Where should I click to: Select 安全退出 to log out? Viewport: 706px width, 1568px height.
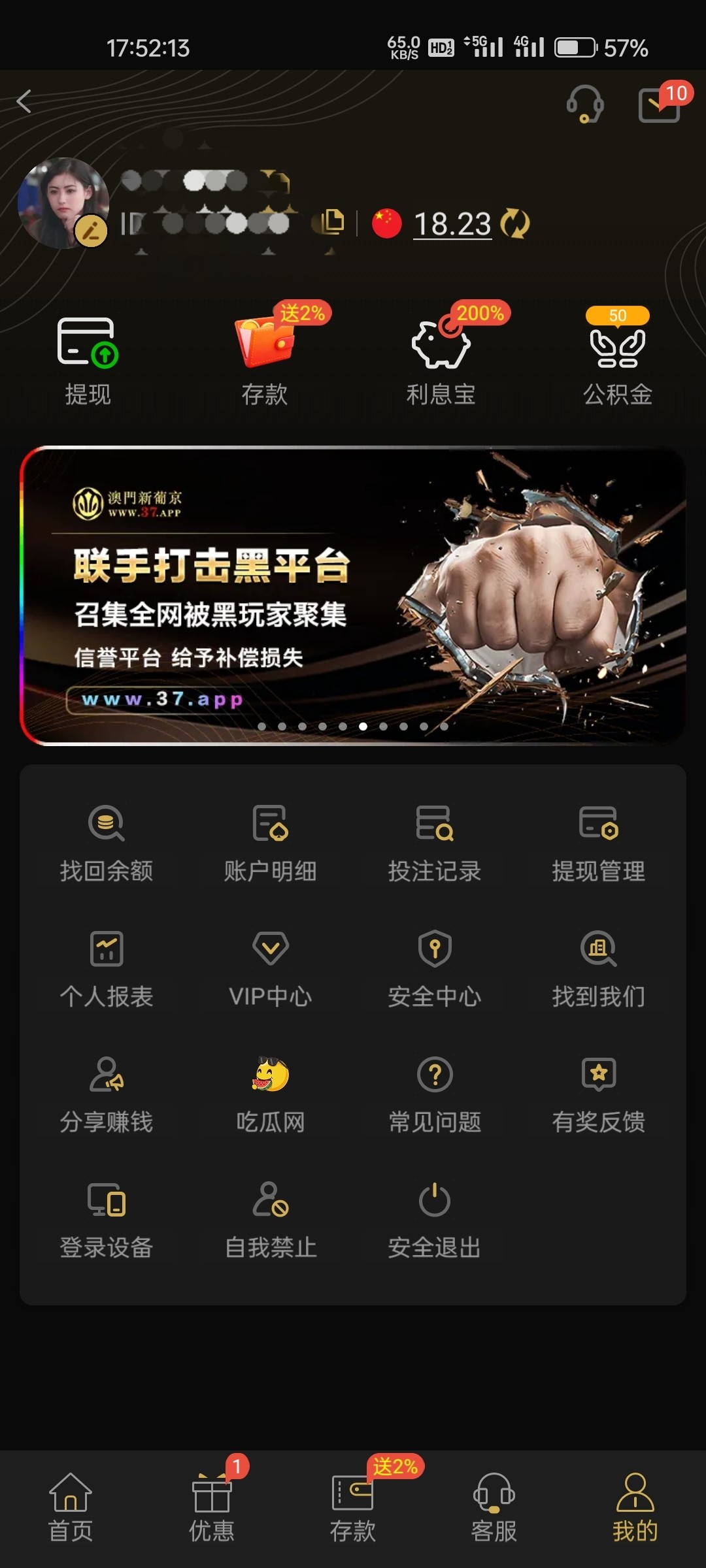pyautogui.click(x=435, y=1219)
